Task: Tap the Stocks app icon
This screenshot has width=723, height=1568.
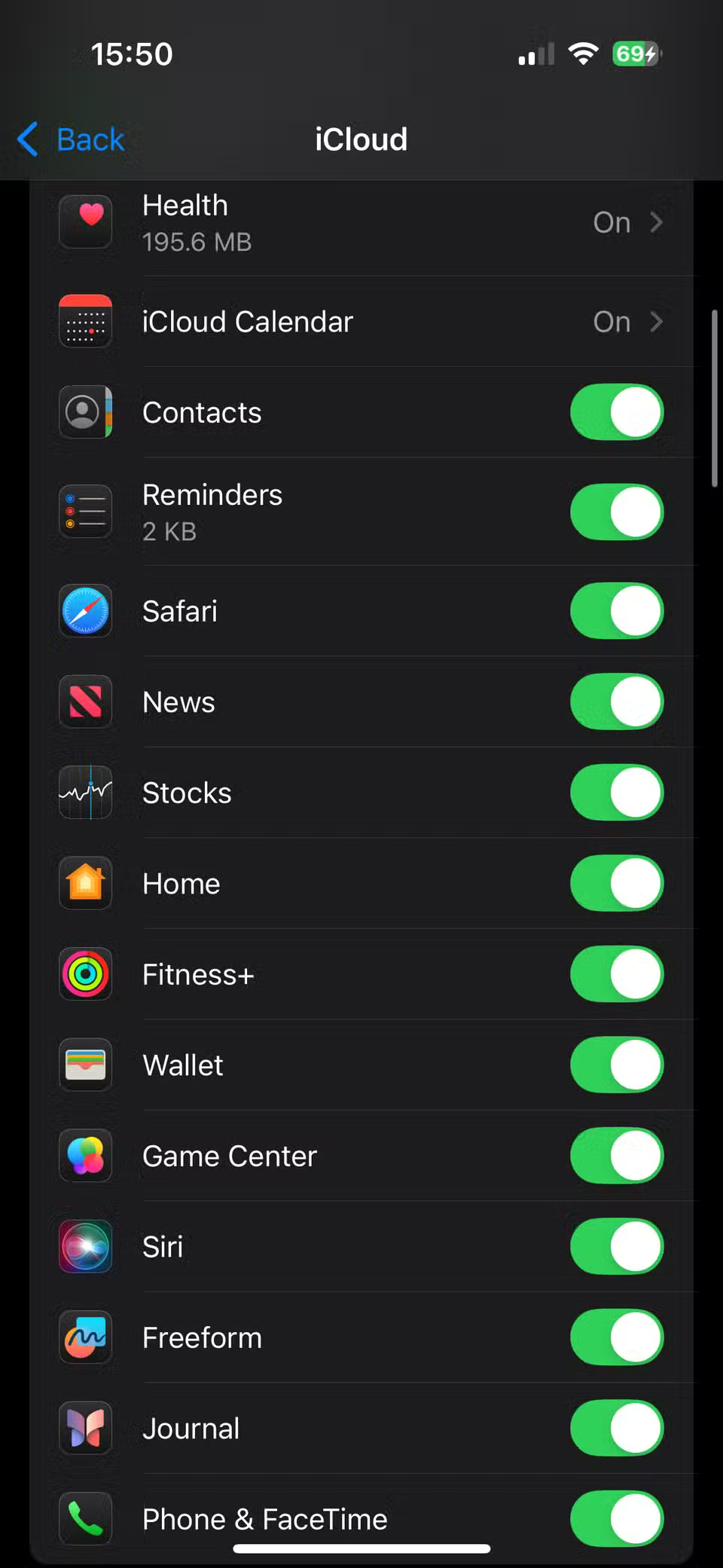Action: pos(85,792)
